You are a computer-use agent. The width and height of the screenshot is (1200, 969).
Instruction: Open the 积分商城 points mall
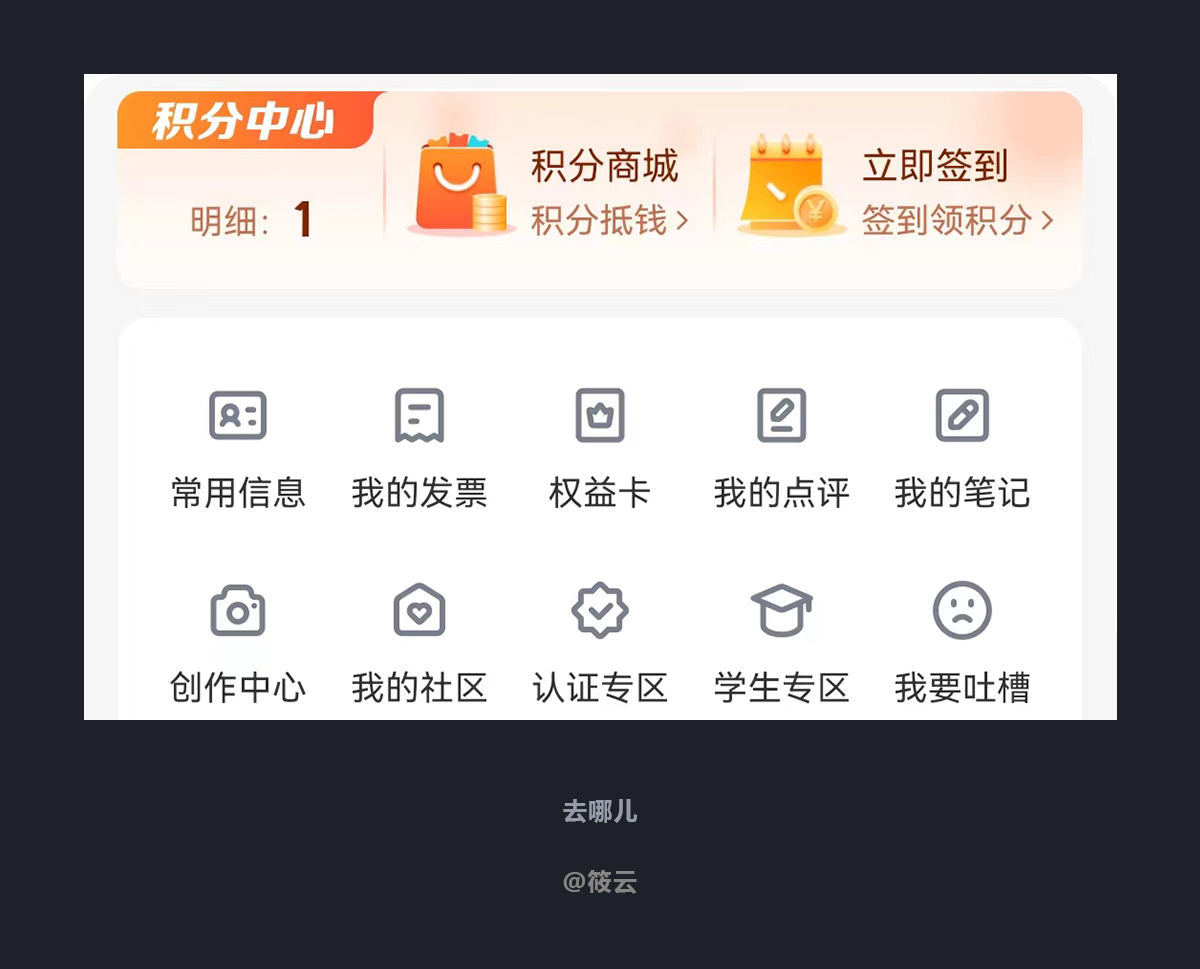click(550, 192)
